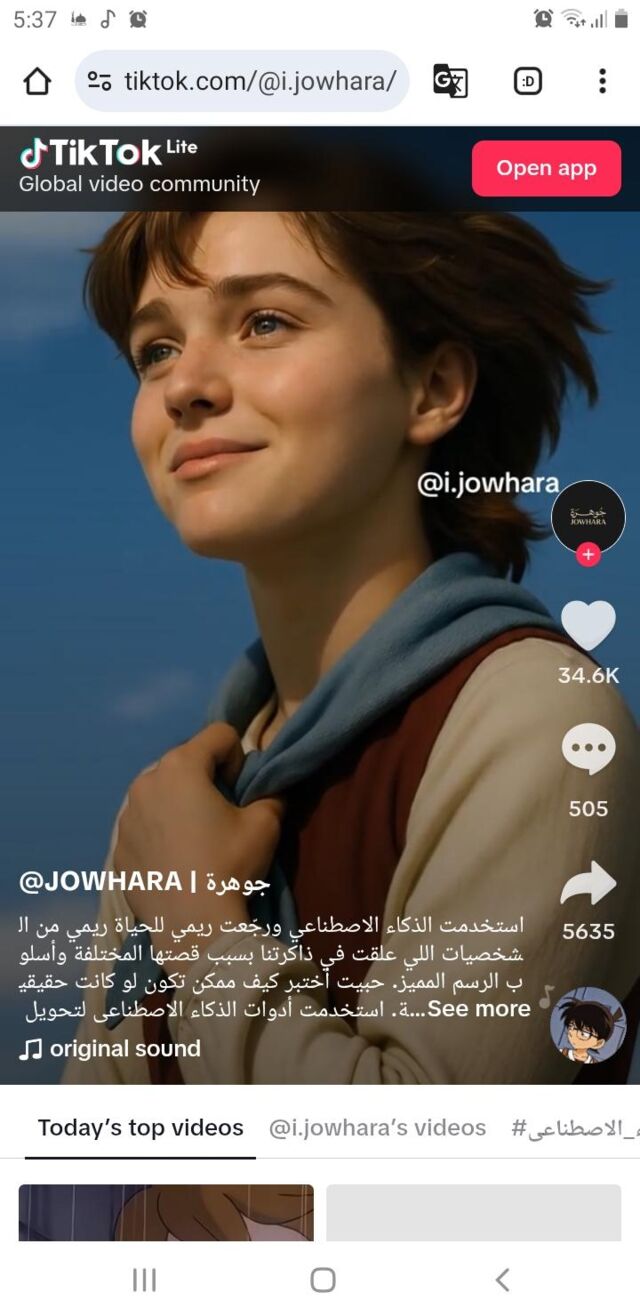
Task: Open the browser overflow menu
Action: (x=602, y=81)
